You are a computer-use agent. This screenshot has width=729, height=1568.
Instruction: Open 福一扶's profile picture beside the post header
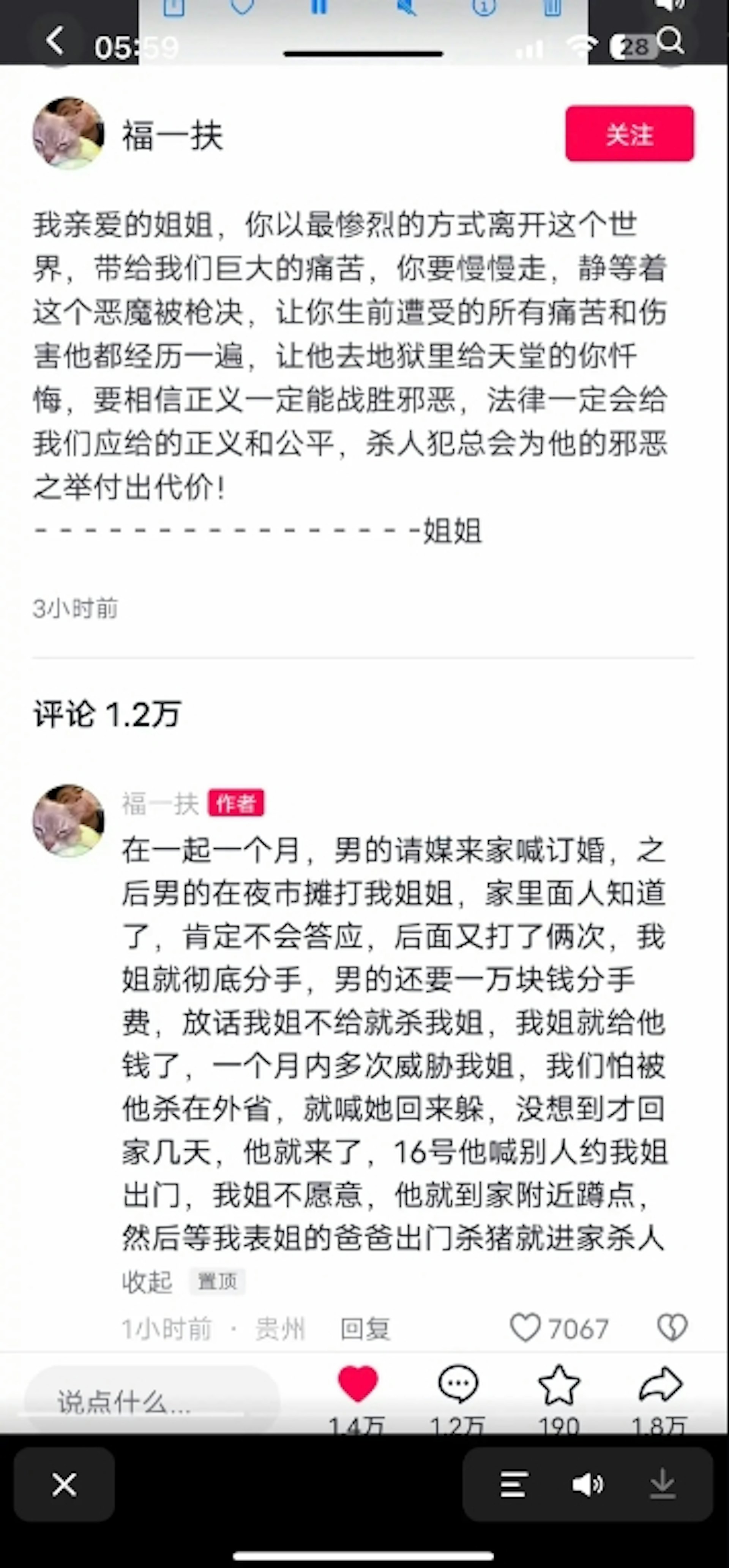(x=68, y=133)
